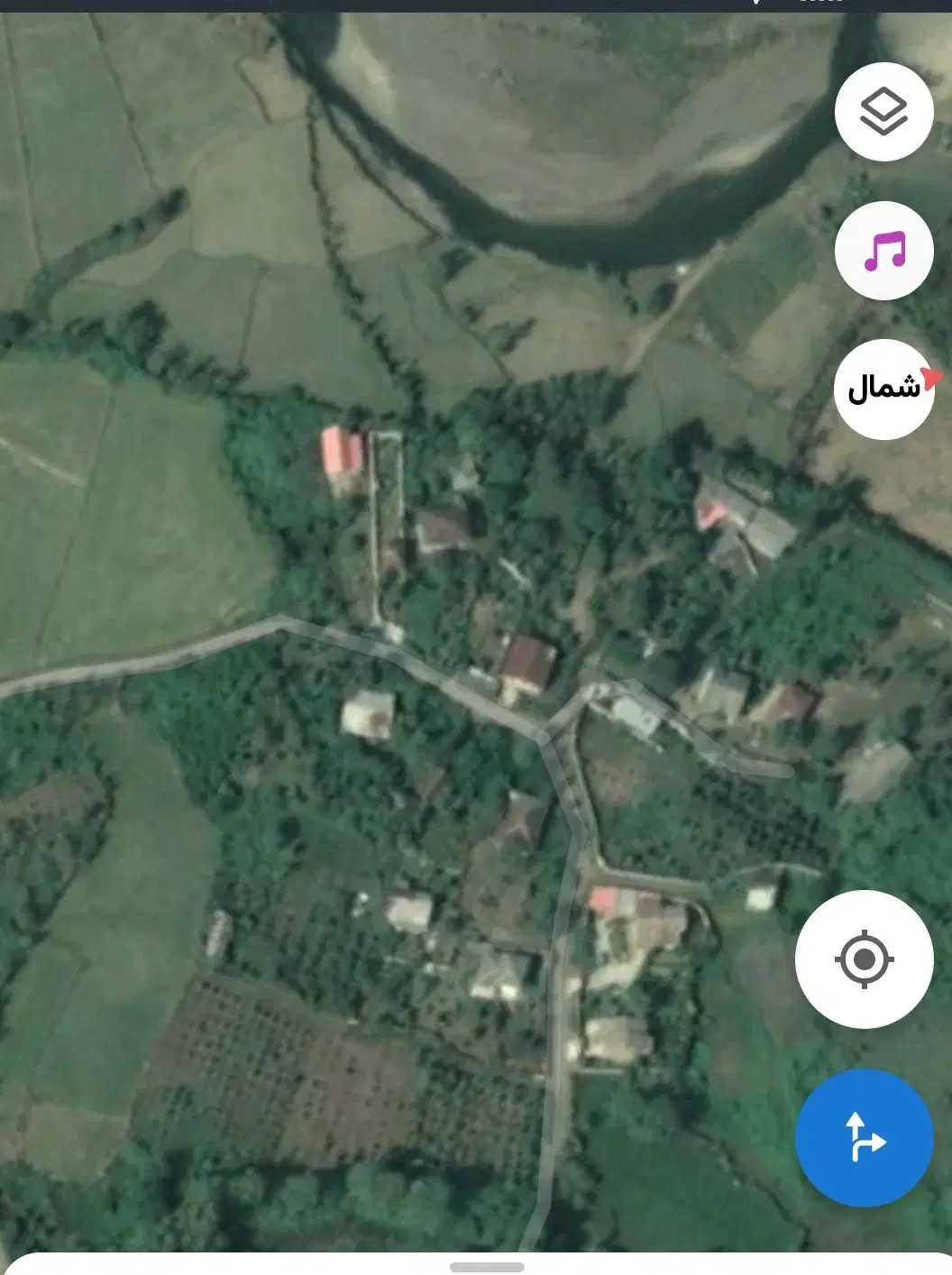Start routing with the blue directions button
Viewport: 952px width, 1275px height.
[864, 1137]
